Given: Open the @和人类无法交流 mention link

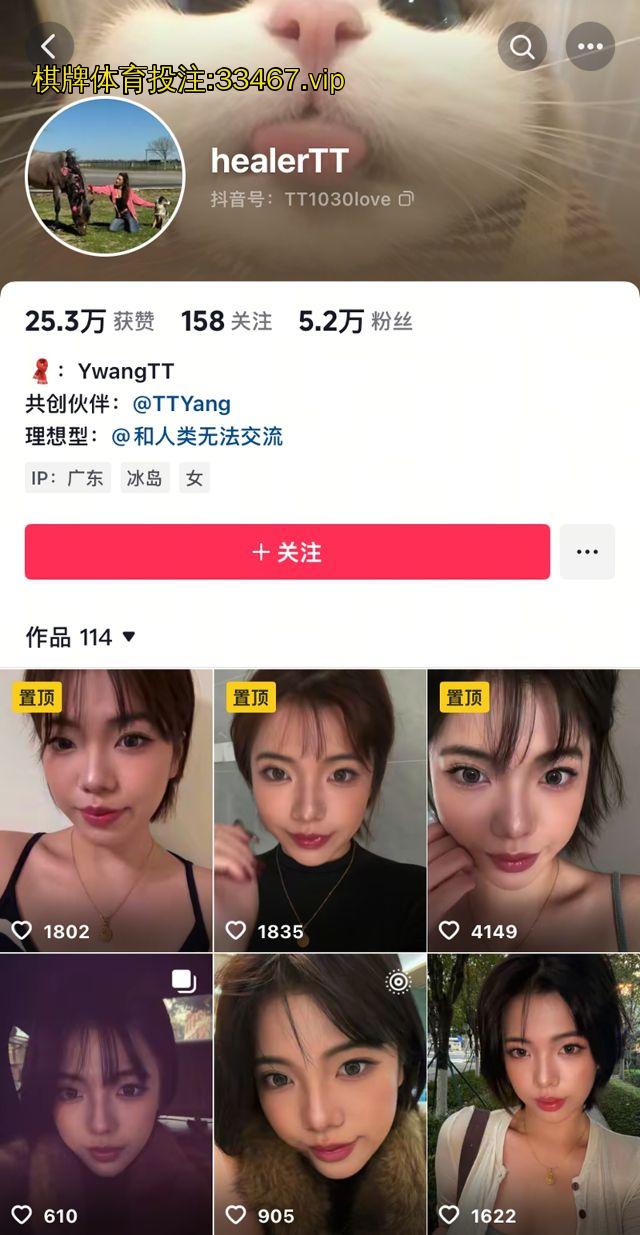Looking at the screenshot, I should (x=197, y=436).
